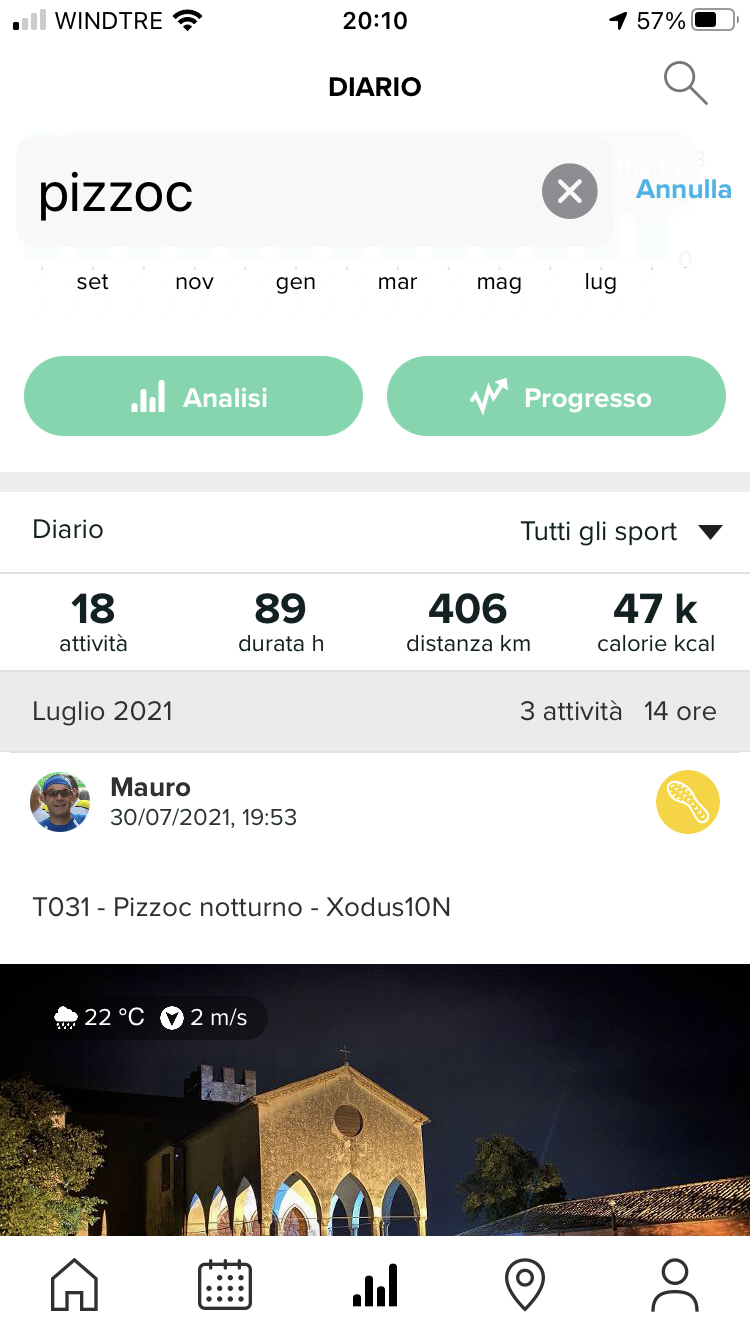750x1334 pixels.
Task: Expand the Tutti gli sport dropdown
Action: 620,531
